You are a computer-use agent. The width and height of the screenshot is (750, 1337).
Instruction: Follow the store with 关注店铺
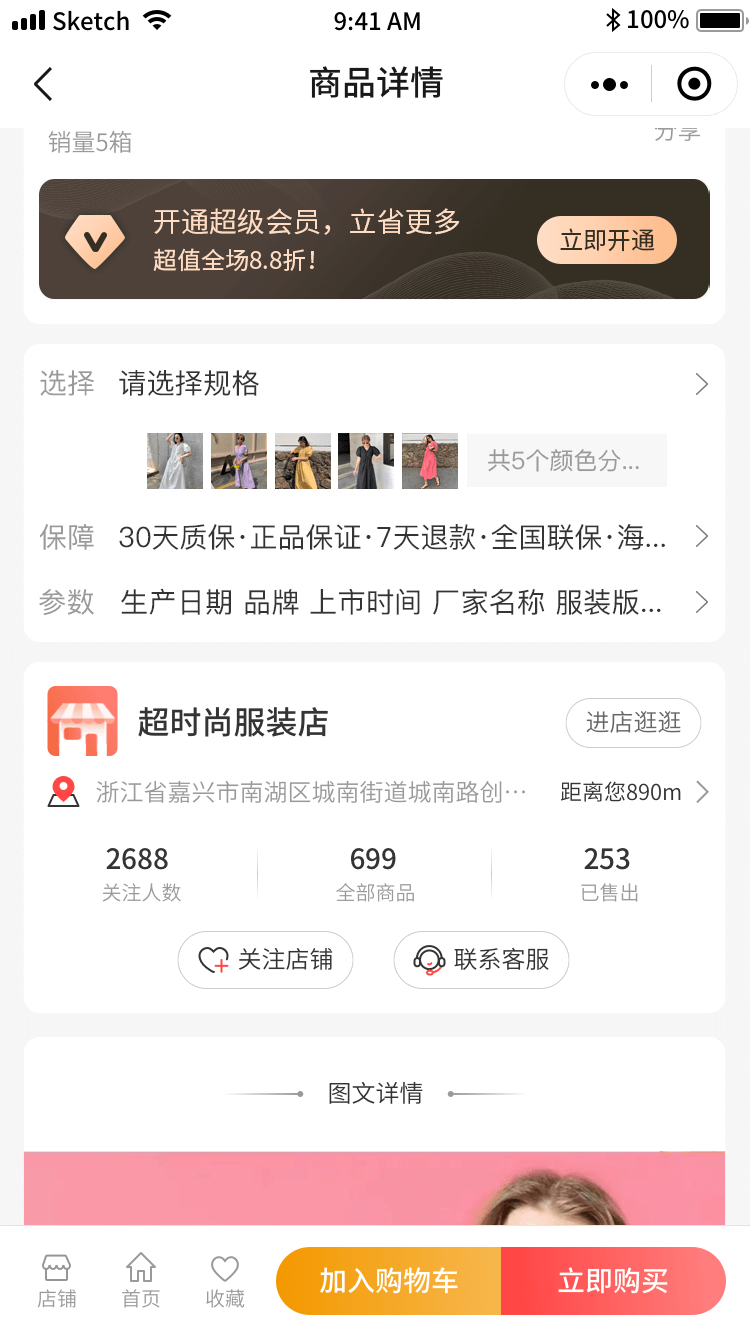[265, 960]
